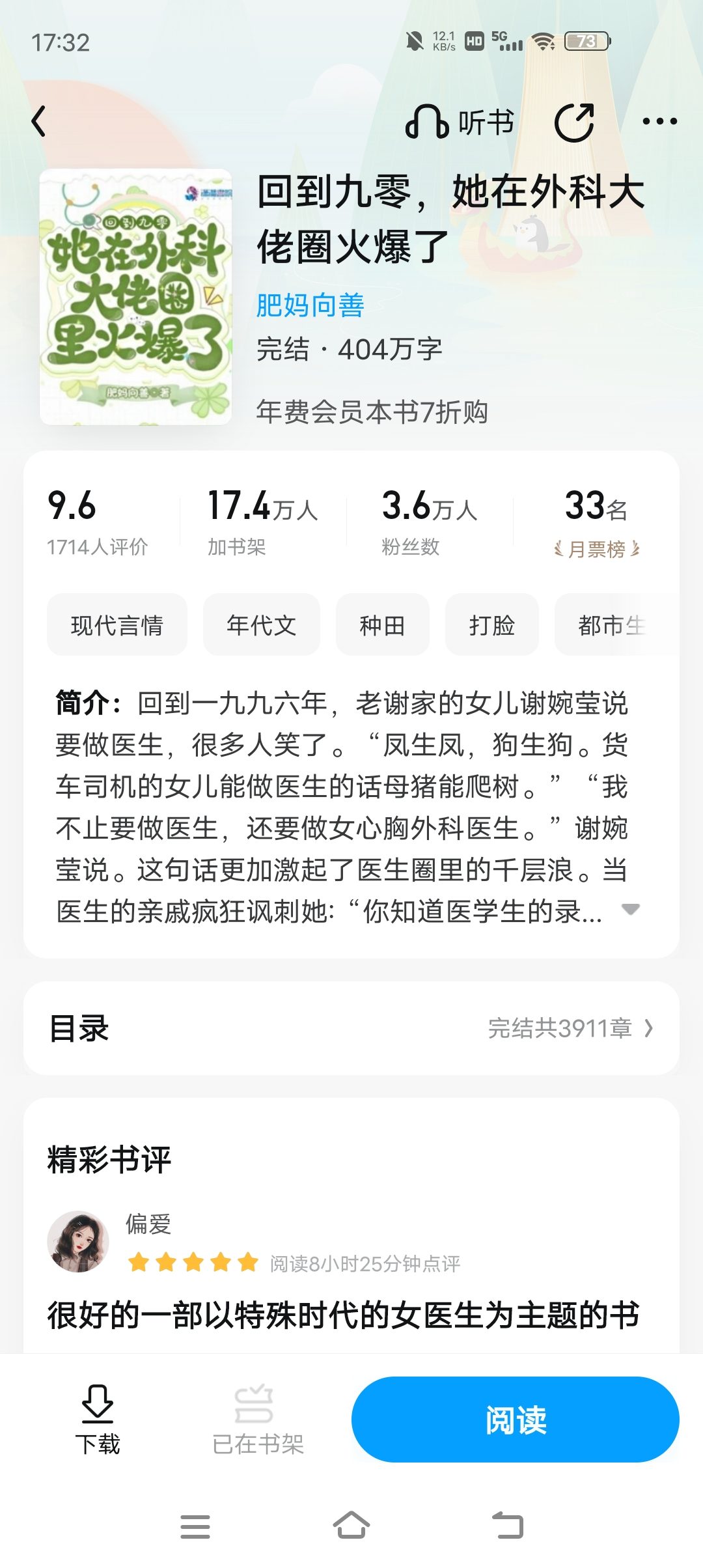This screenshot has width=703, height=1568.
Task: Share this book
Action: tap(574, 122)
